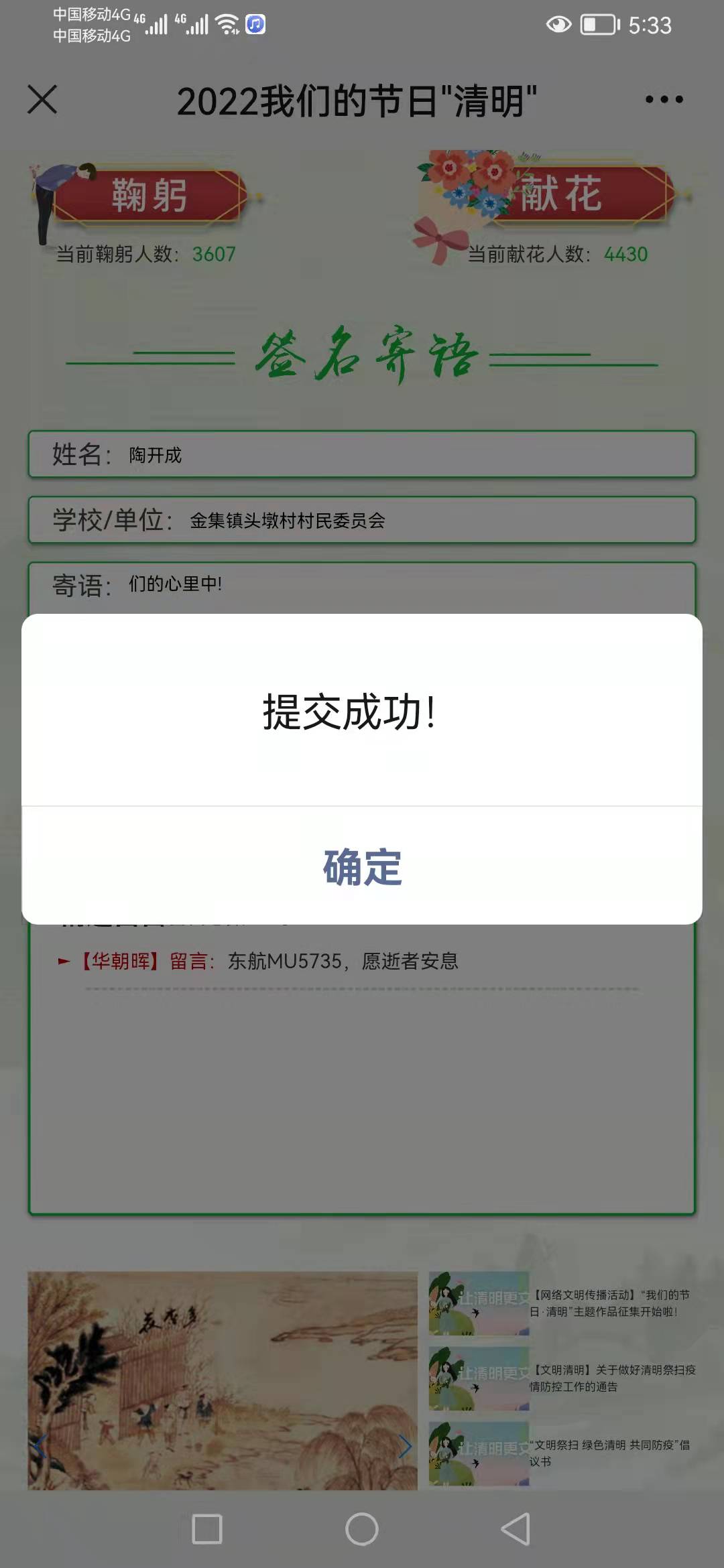Go to the home screen via system home
The height and width of the screenshot is (1568, 724).
[x=362, y=1529]
